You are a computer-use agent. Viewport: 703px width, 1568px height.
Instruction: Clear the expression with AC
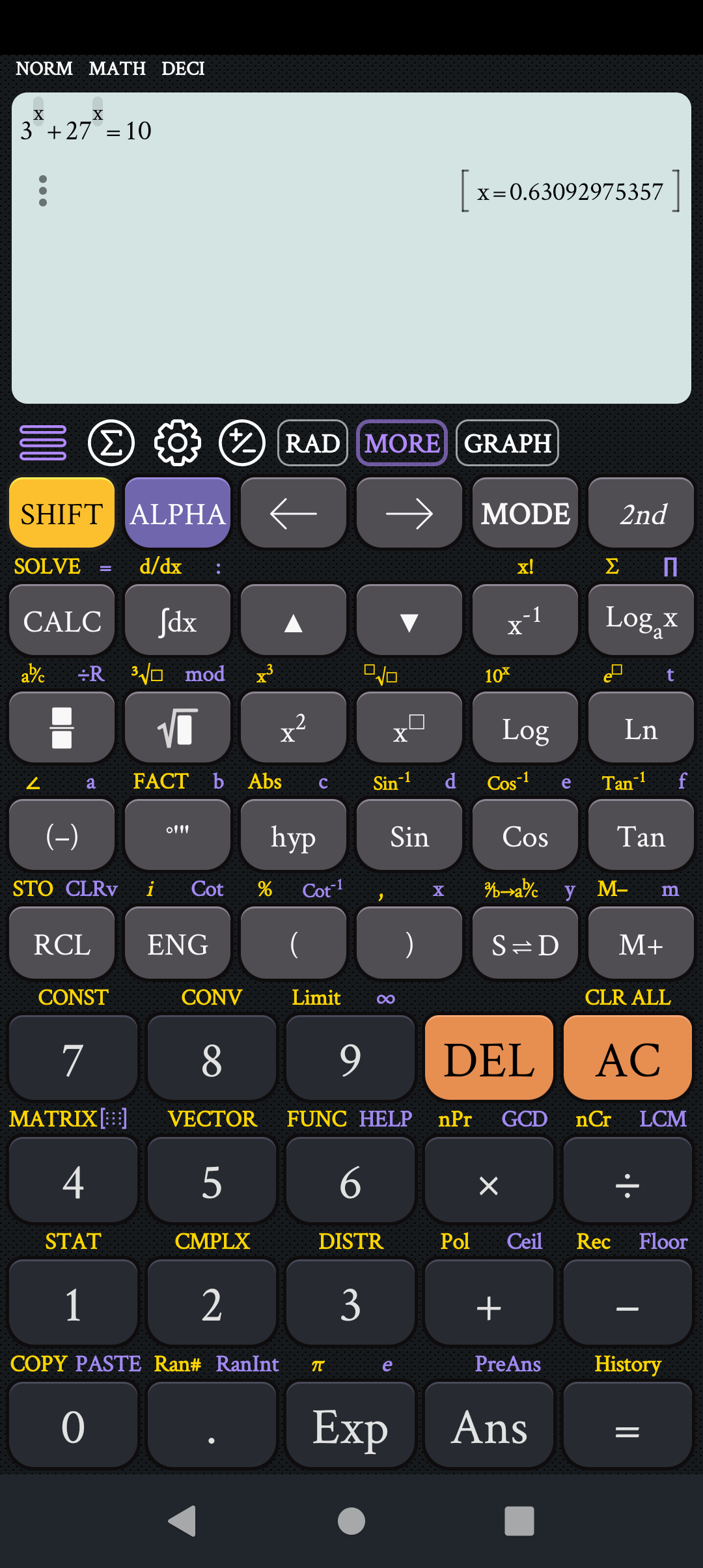point(627,1058)
